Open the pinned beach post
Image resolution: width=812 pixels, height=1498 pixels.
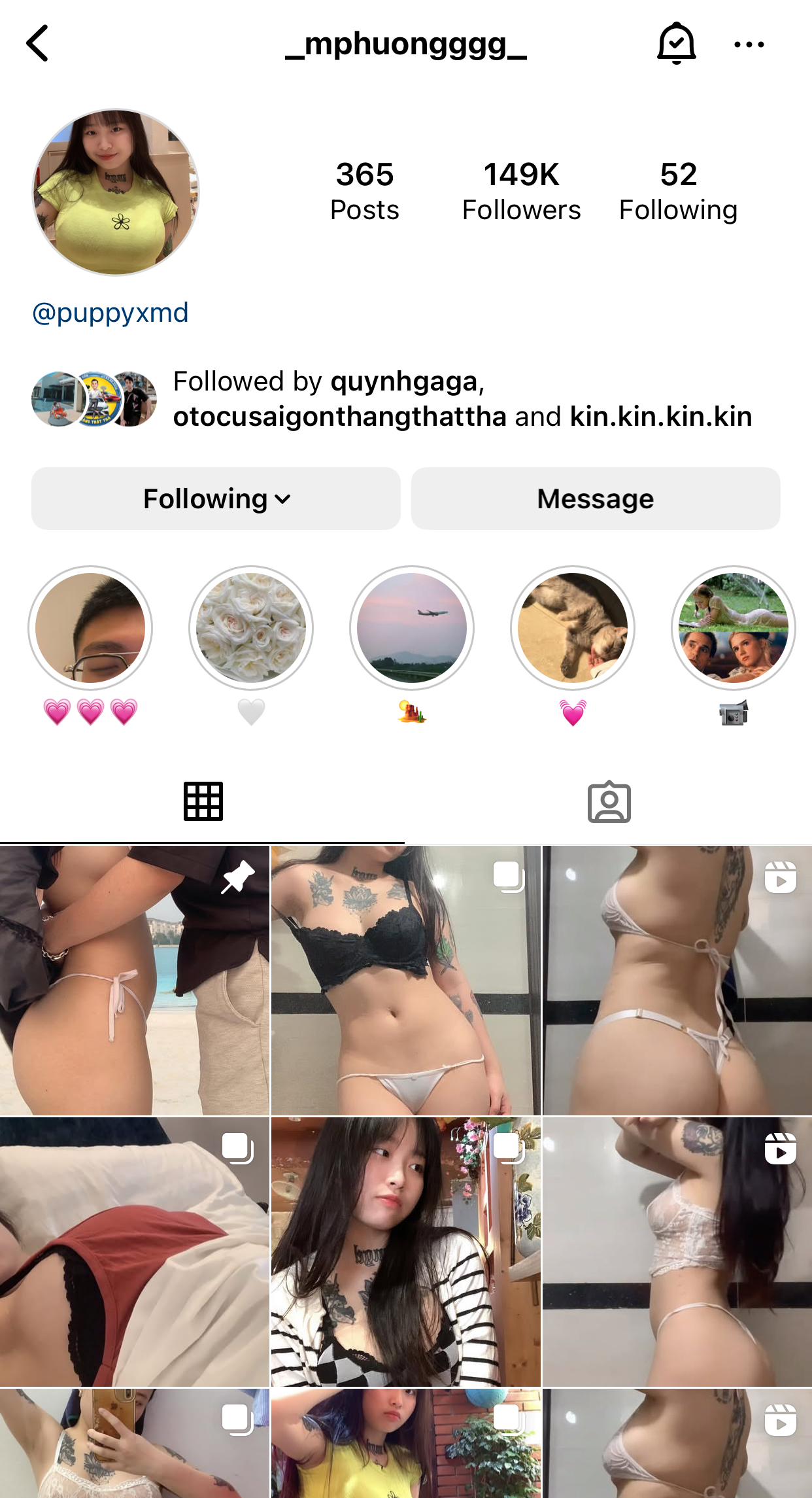pyautogui.click(x=135, y=980)
